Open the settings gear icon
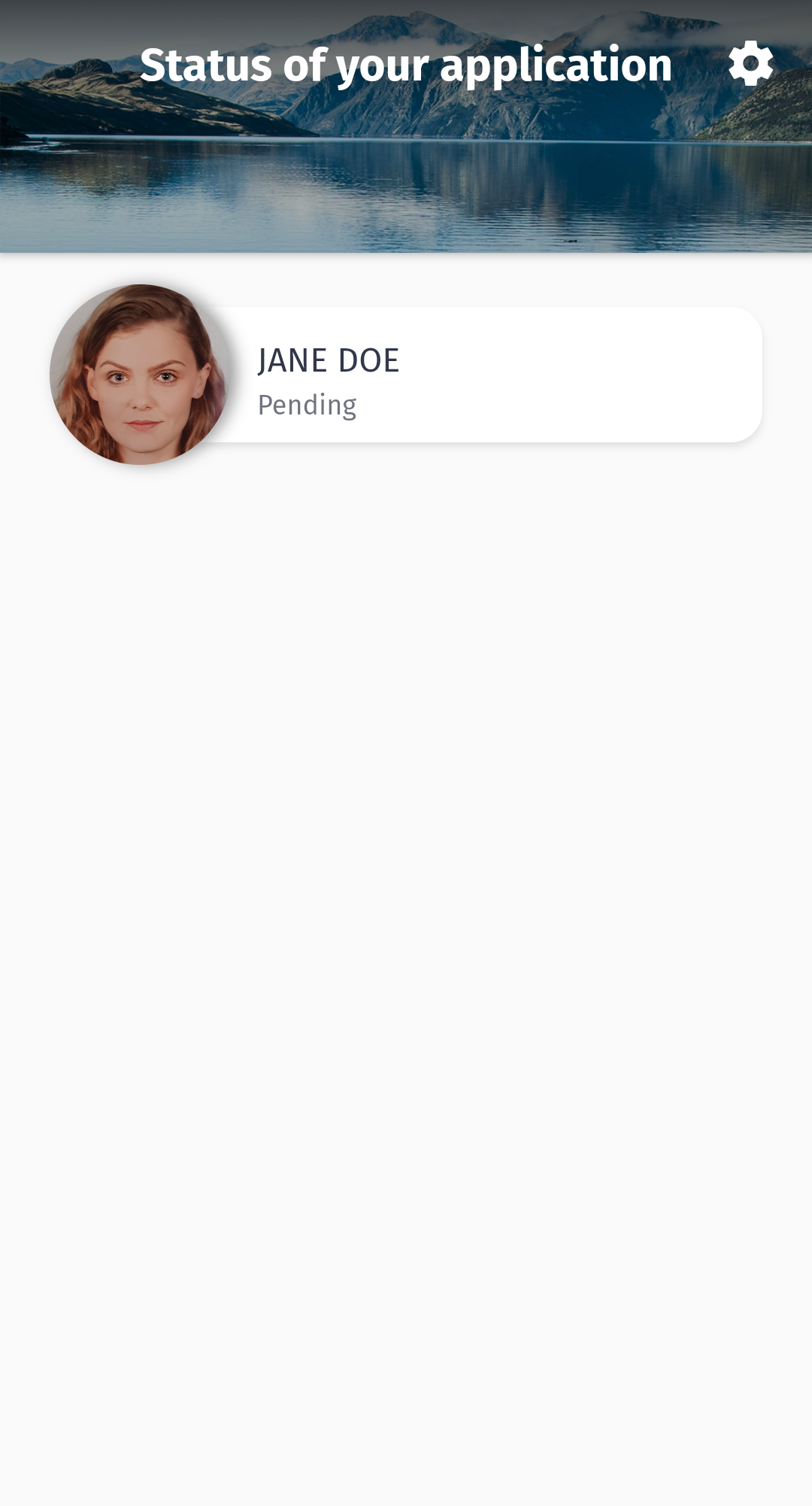This screenshot has width=812, height=1506. (x=750, y=64)
